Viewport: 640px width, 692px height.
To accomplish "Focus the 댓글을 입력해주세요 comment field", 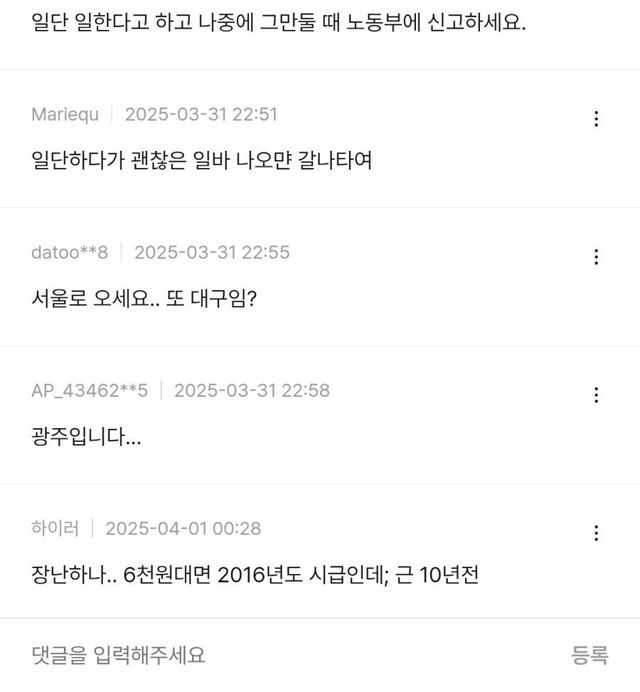I will 280,655.
